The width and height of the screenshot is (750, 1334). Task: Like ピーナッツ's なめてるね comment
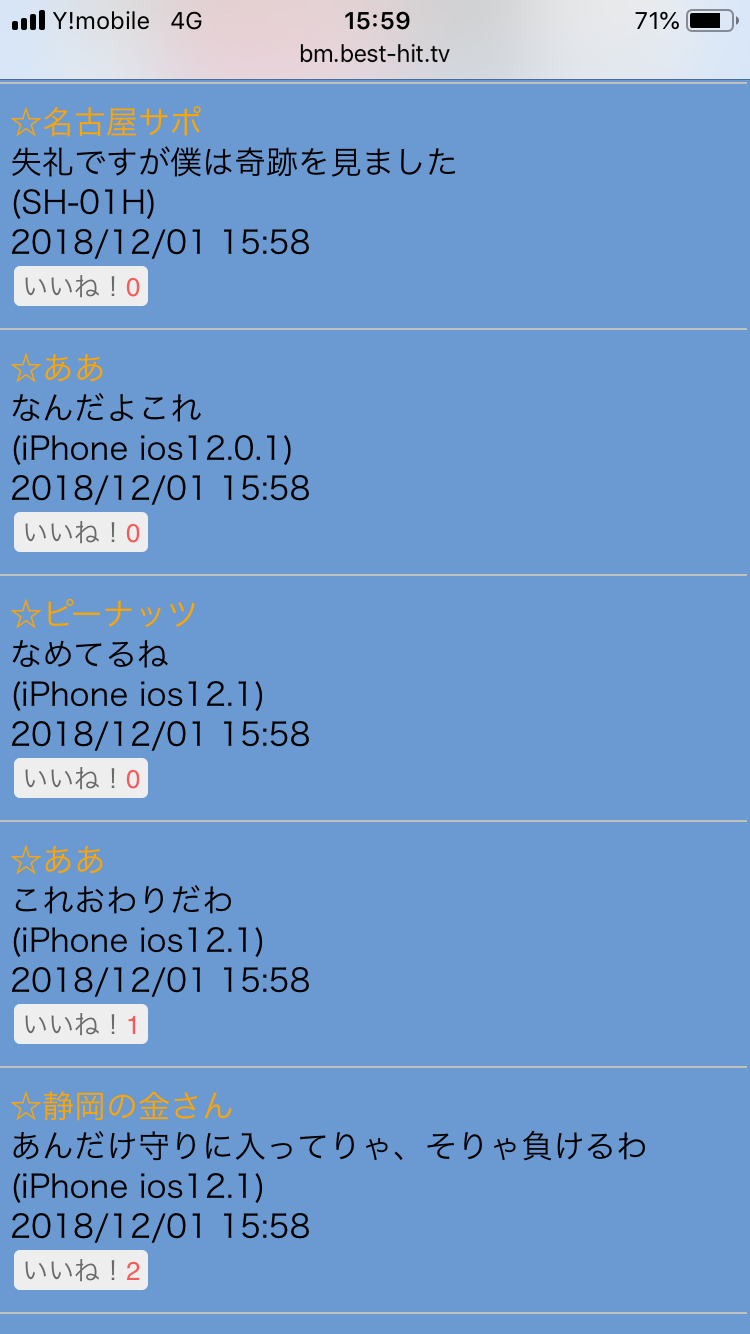81,779
